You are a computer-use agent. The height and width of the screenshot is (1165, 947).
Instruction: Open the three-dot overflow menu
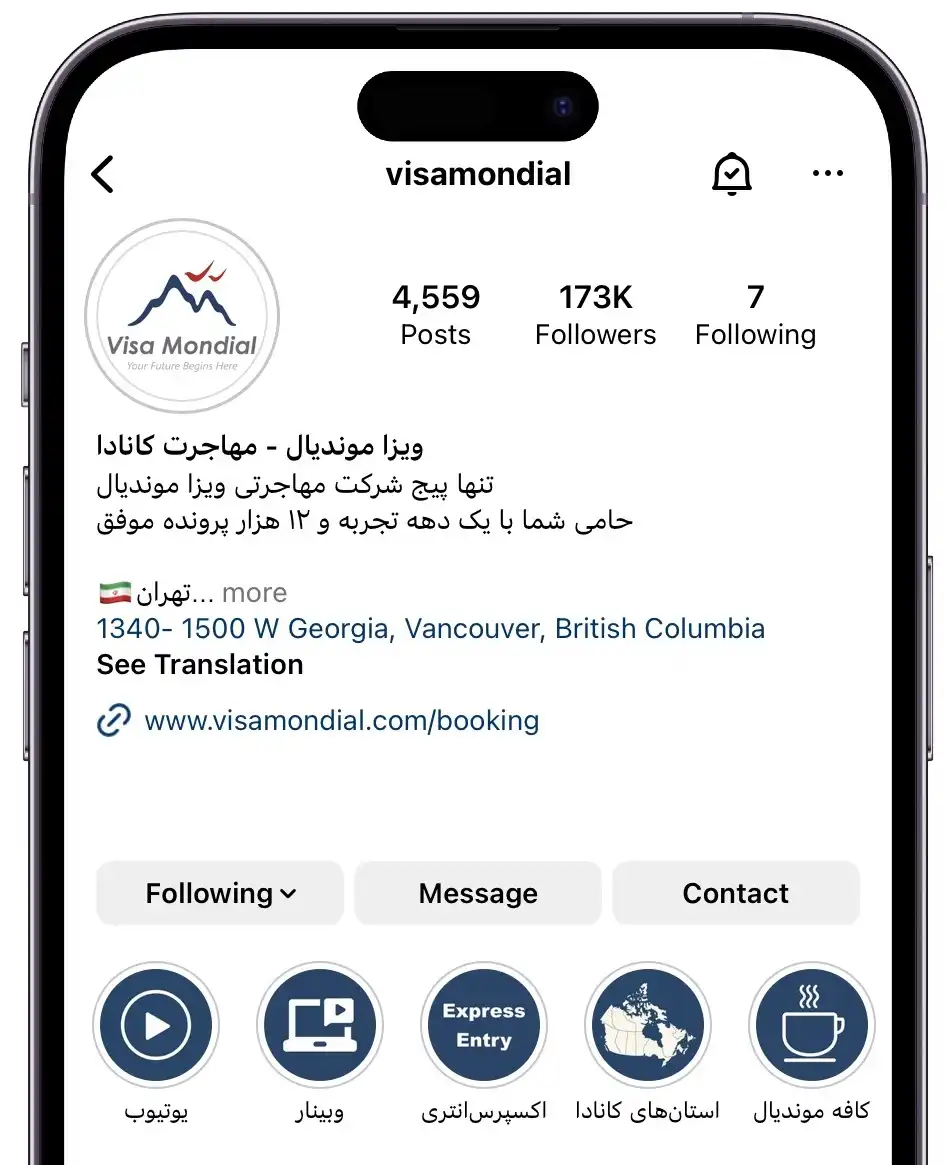(827, 174)
